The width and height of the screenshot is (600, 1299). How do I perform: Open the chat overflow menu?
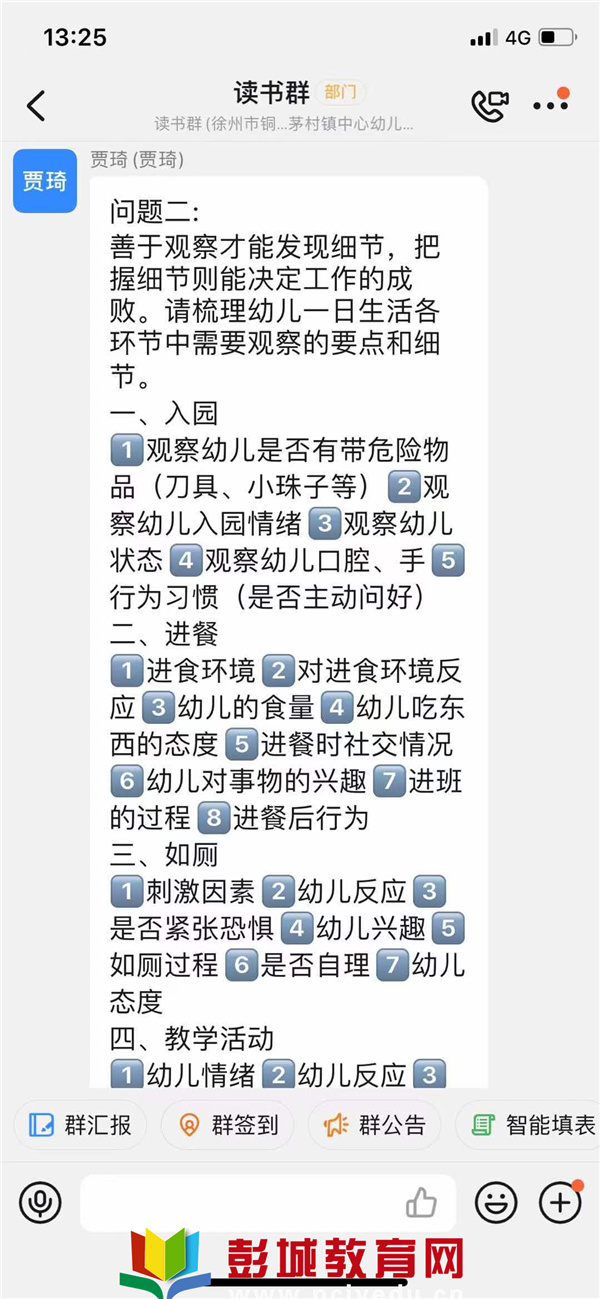click(x=550, y=104)
